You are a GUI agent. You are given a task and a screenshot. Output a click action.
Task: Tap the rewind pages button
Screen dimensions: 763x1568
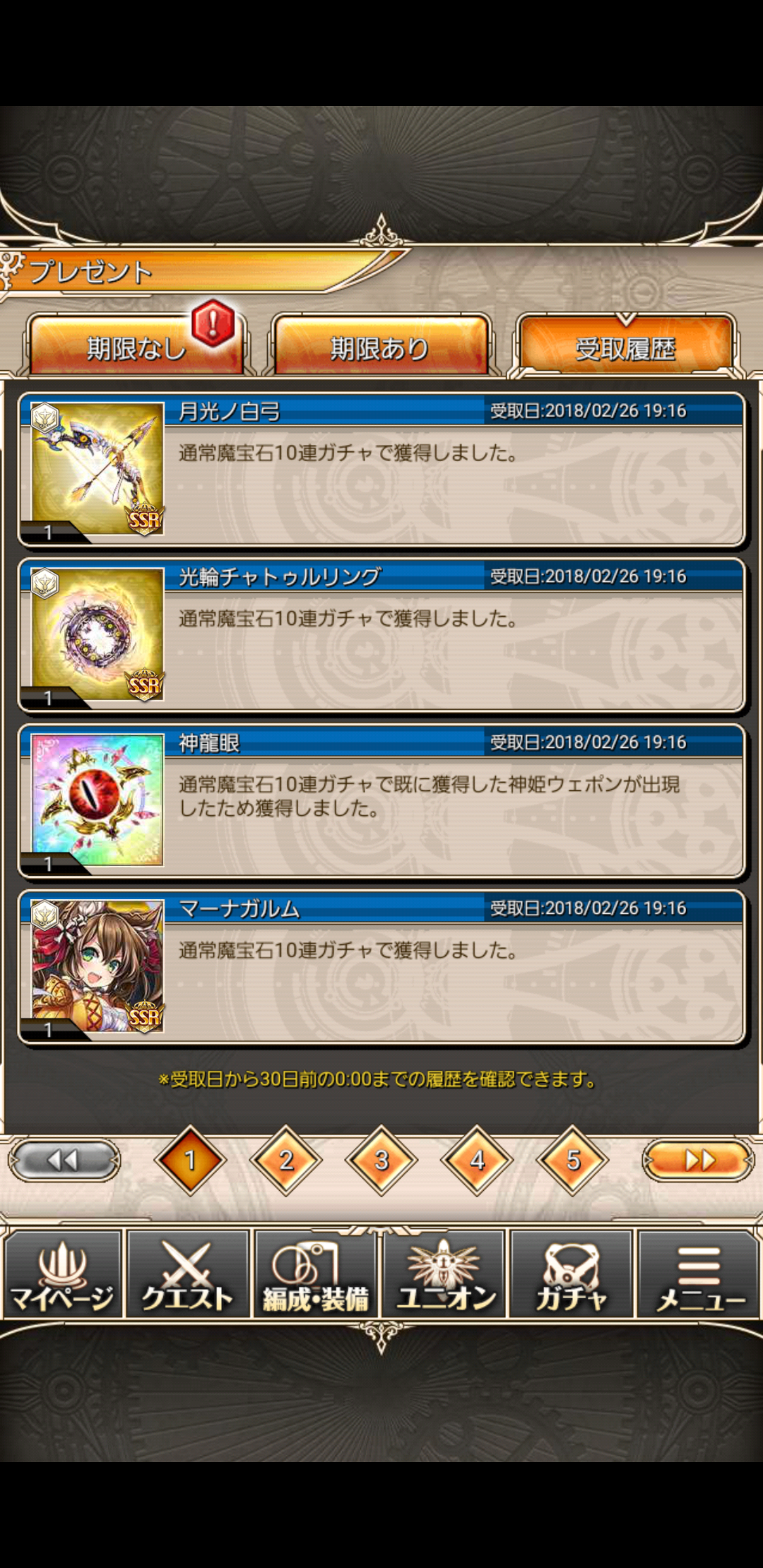click(x=64, y=1160)
